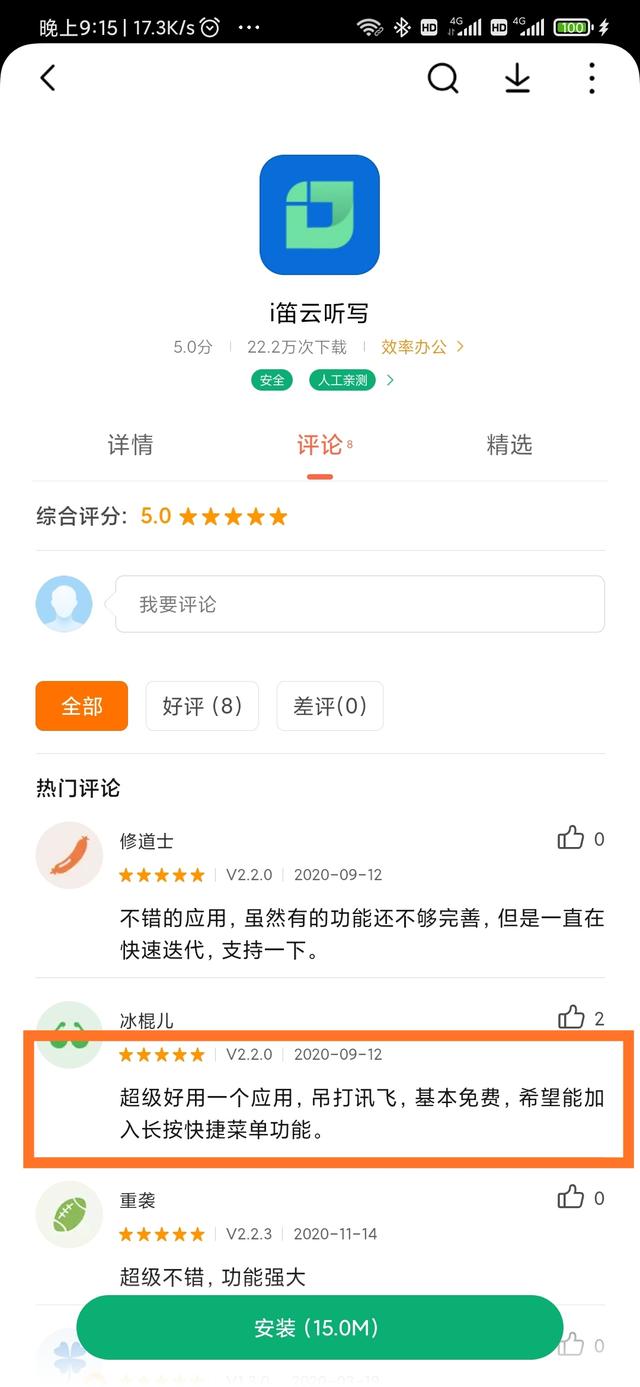The height and width of the screenshot is (1387, 640).
Task: Filter reviews by 差评(0)
Action: (x=330, y=706)
